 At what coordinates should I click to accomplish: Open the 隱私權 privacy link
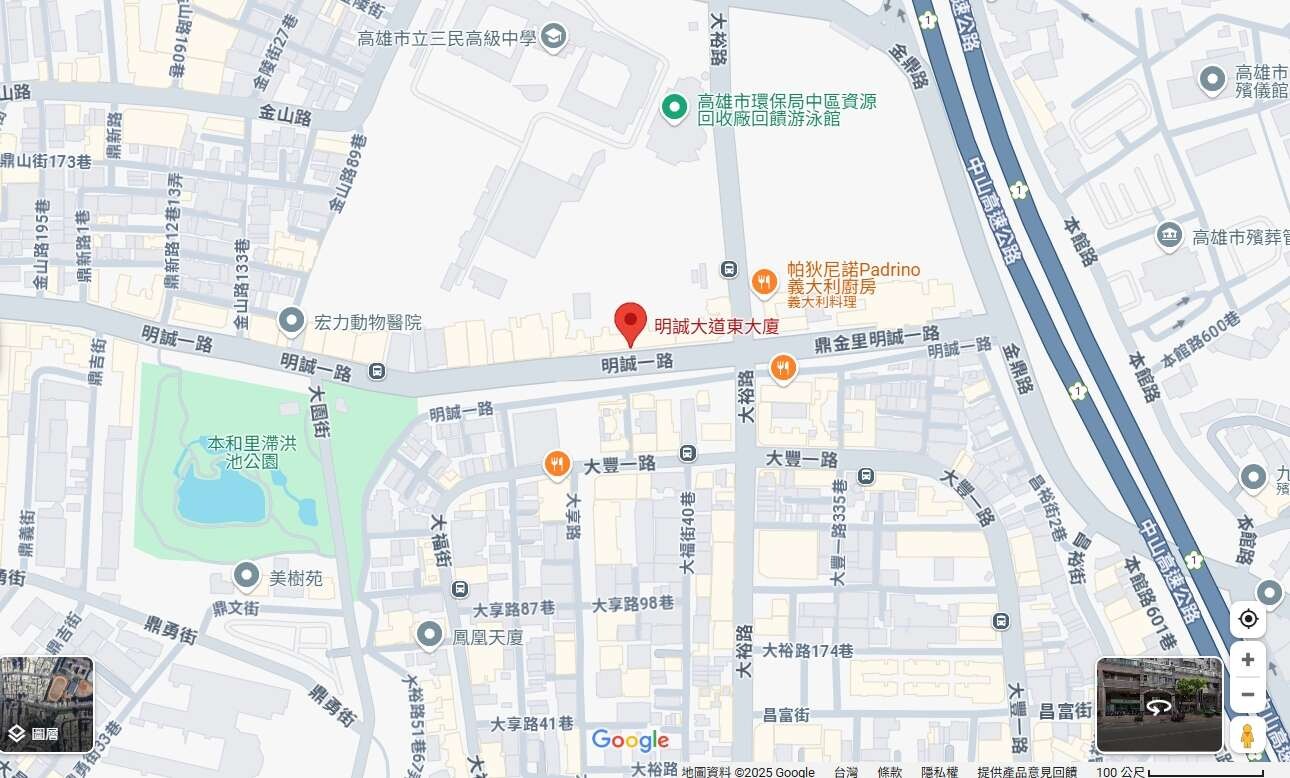point(939,771)
